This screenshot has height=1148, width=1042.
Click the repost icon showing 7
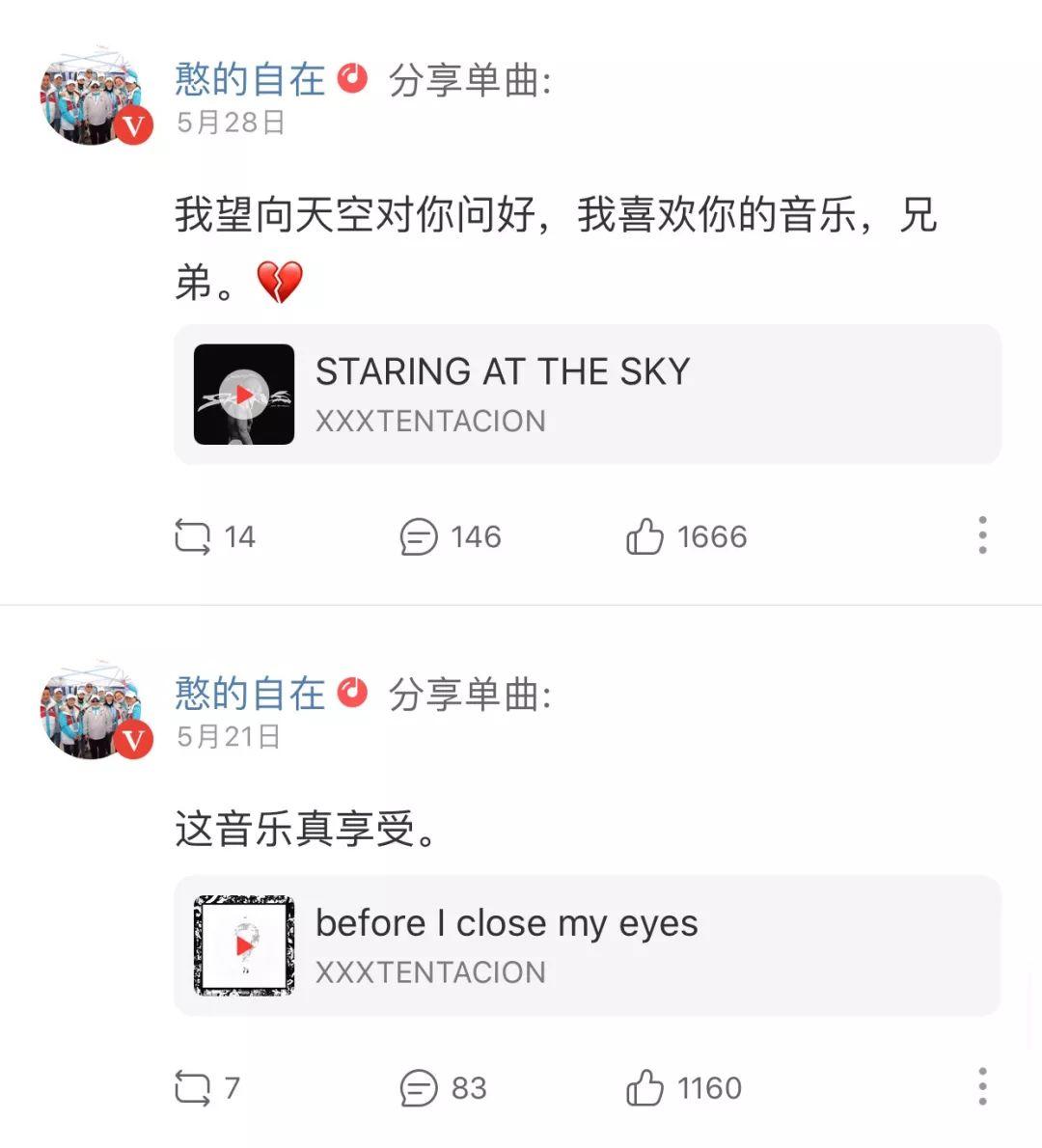pyautogui.click(x=193, y=1090)
